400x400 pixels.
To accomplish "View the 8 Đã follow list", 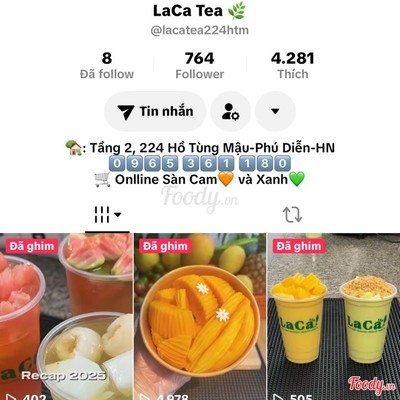I will [x=107, y=65].
